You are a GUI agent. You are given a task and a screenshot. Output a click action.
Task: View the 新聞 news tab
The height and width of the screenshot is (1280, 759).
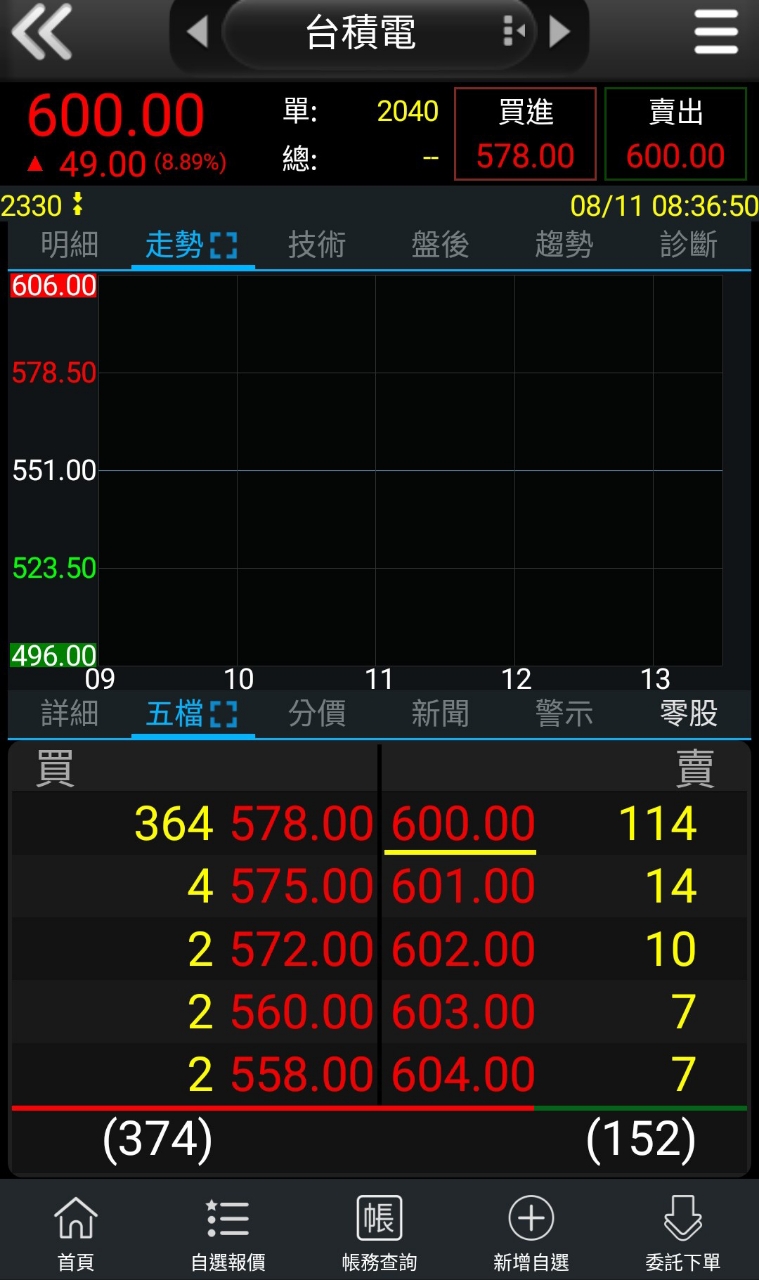(440, 714)
